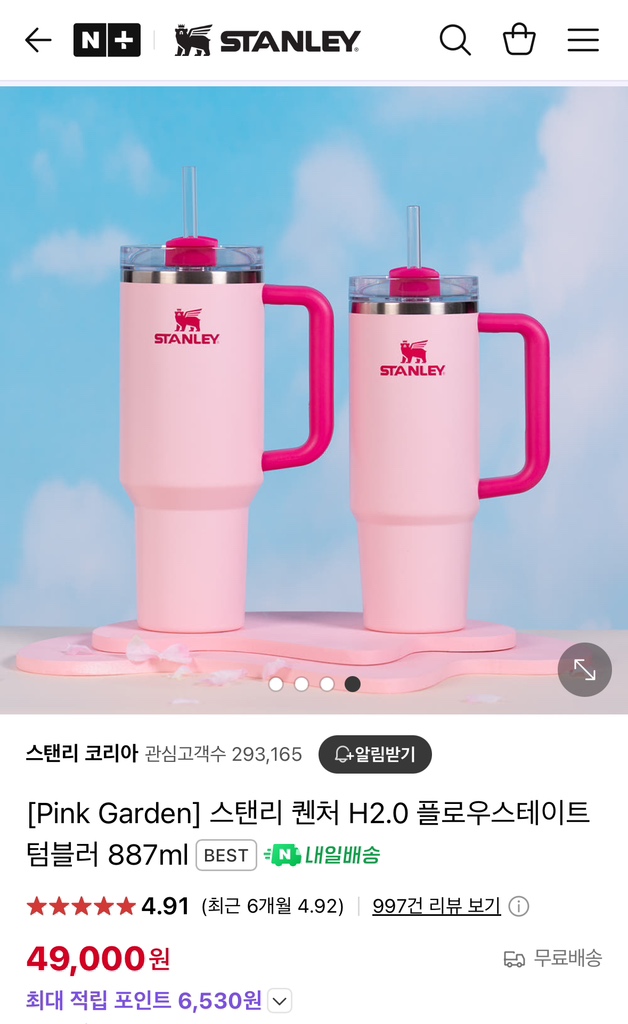
Task: Open 997건 리뷰 보기 link
Action: click(436, 906)
